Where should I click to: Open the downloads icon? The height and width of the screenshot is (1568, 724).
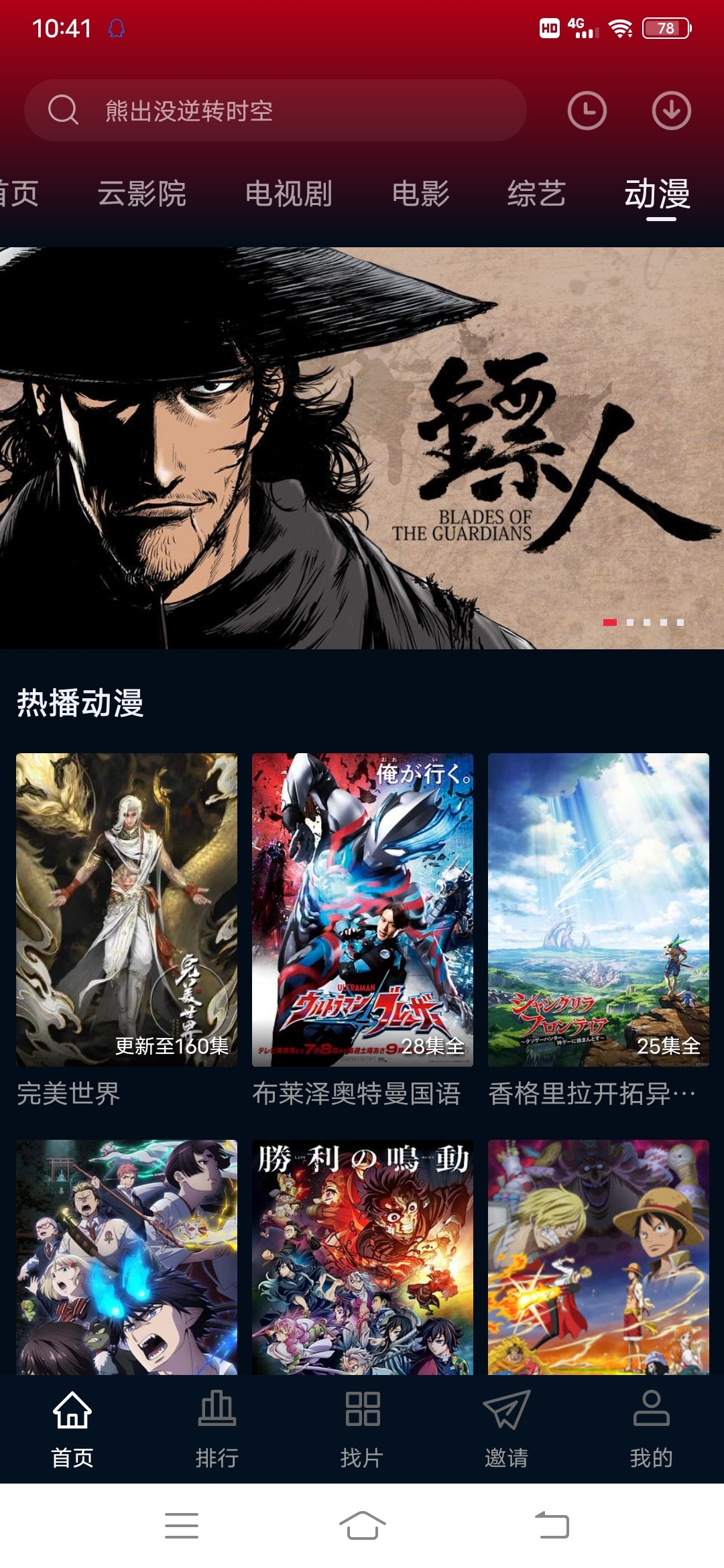click(x=671, y=111)
